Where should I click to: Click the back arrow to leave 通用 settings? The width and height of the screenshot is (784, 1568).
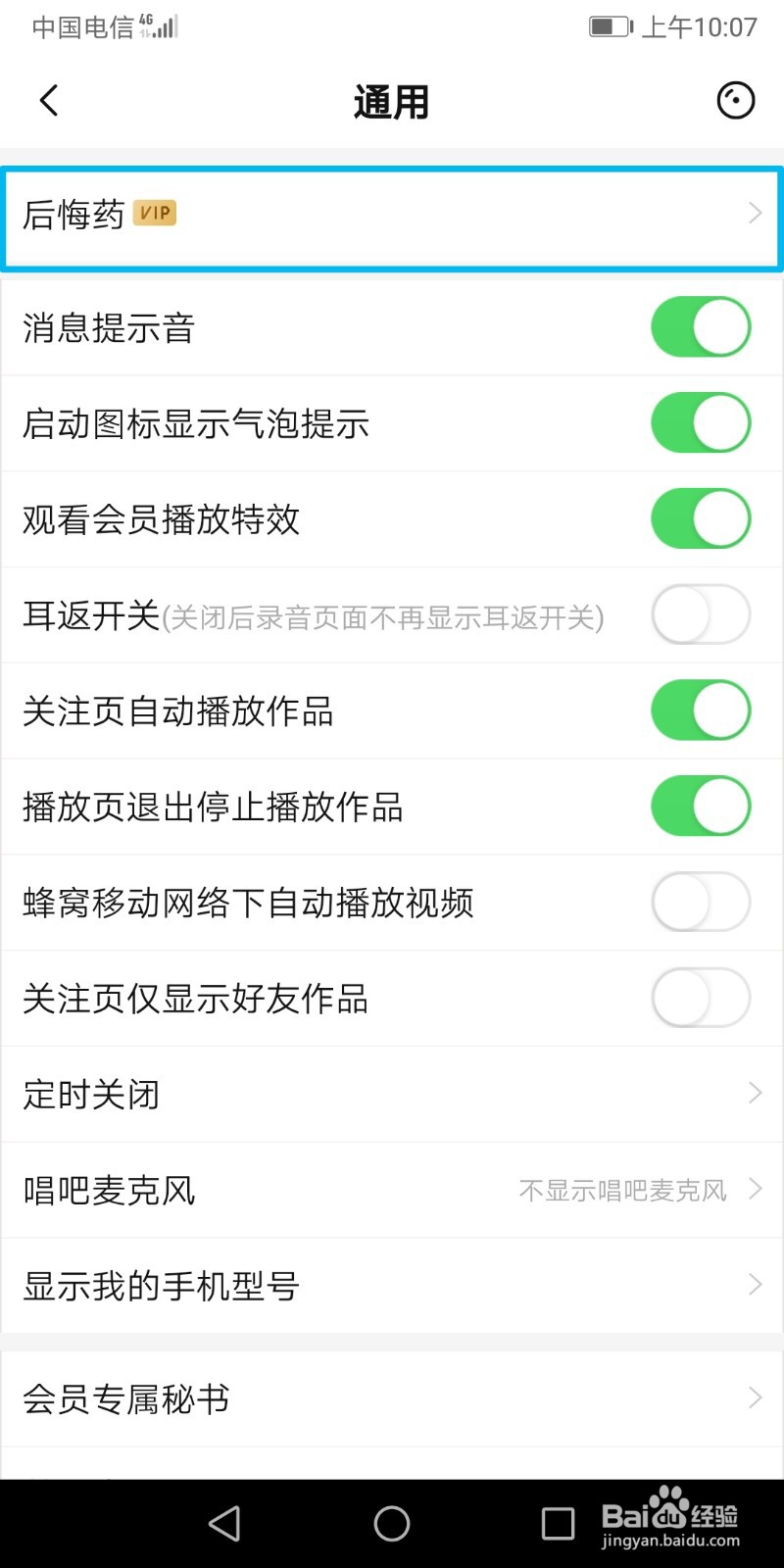tap(49, 100)
